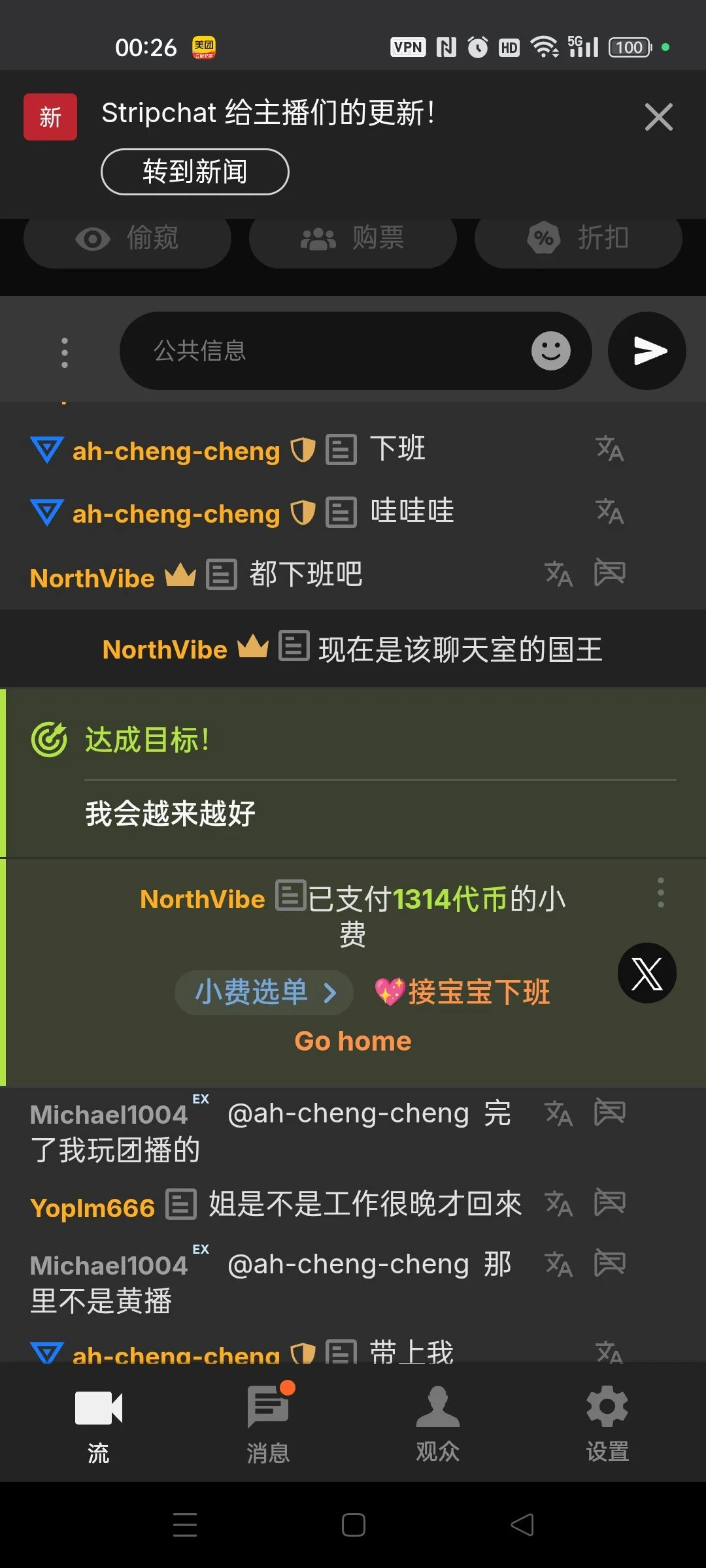
Task: Switch to the 消息 tab
Action: pyautogui.click(x=268, y=1422)
